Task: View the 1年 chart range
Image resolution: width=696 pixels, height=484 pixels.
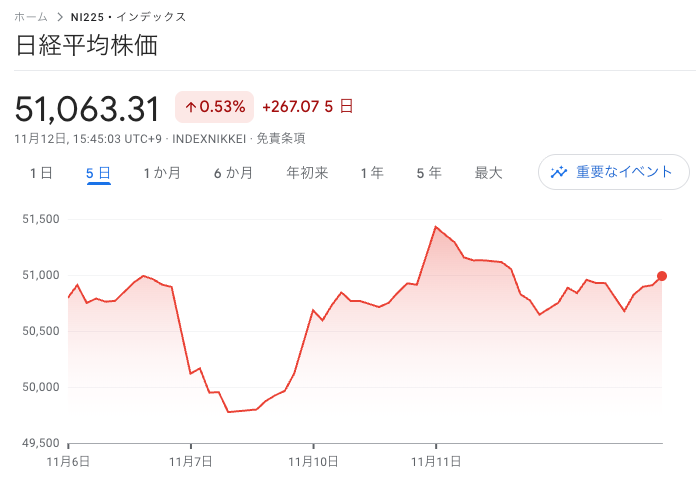Action: coord(372,173)
